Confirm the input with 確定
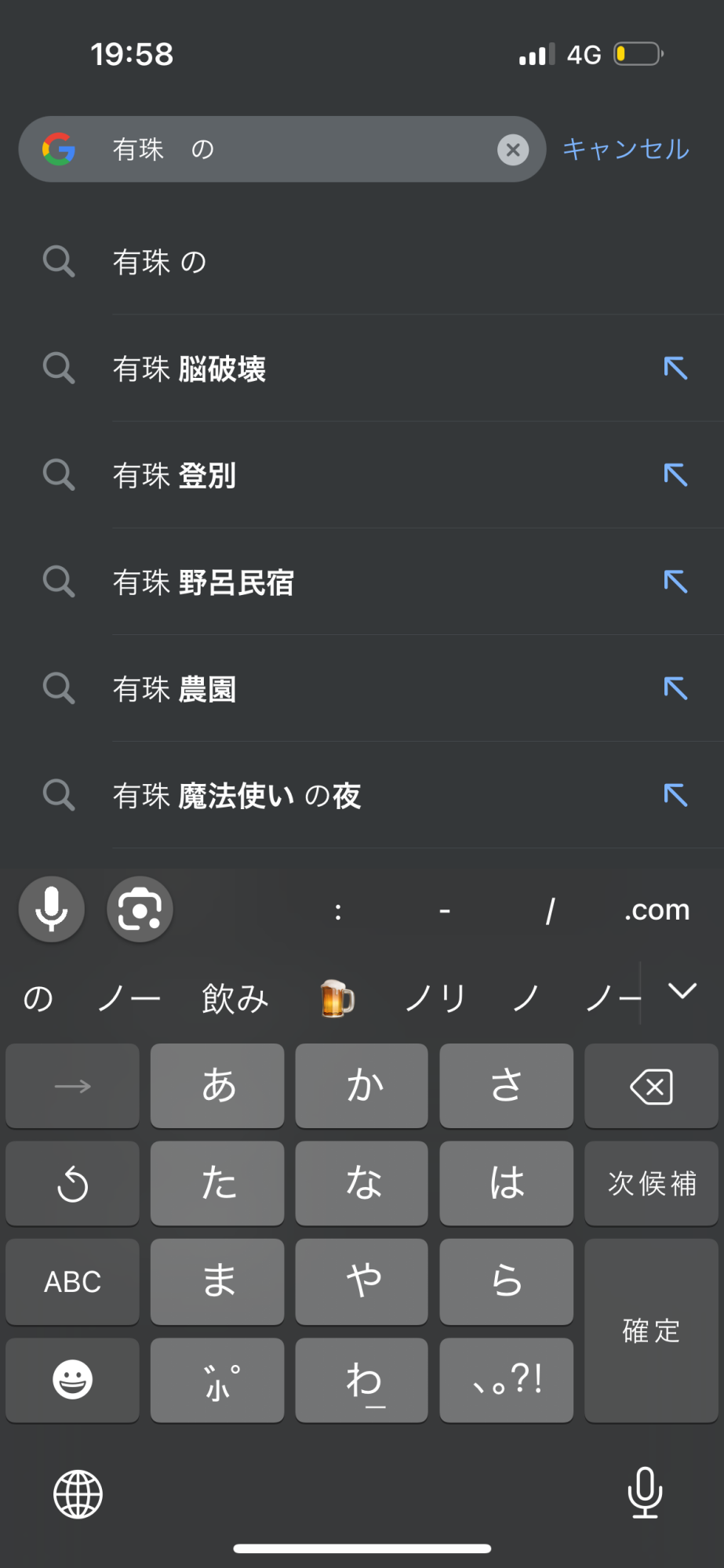This screenshot has width=724, height=1568. [x=651, y=1330]
